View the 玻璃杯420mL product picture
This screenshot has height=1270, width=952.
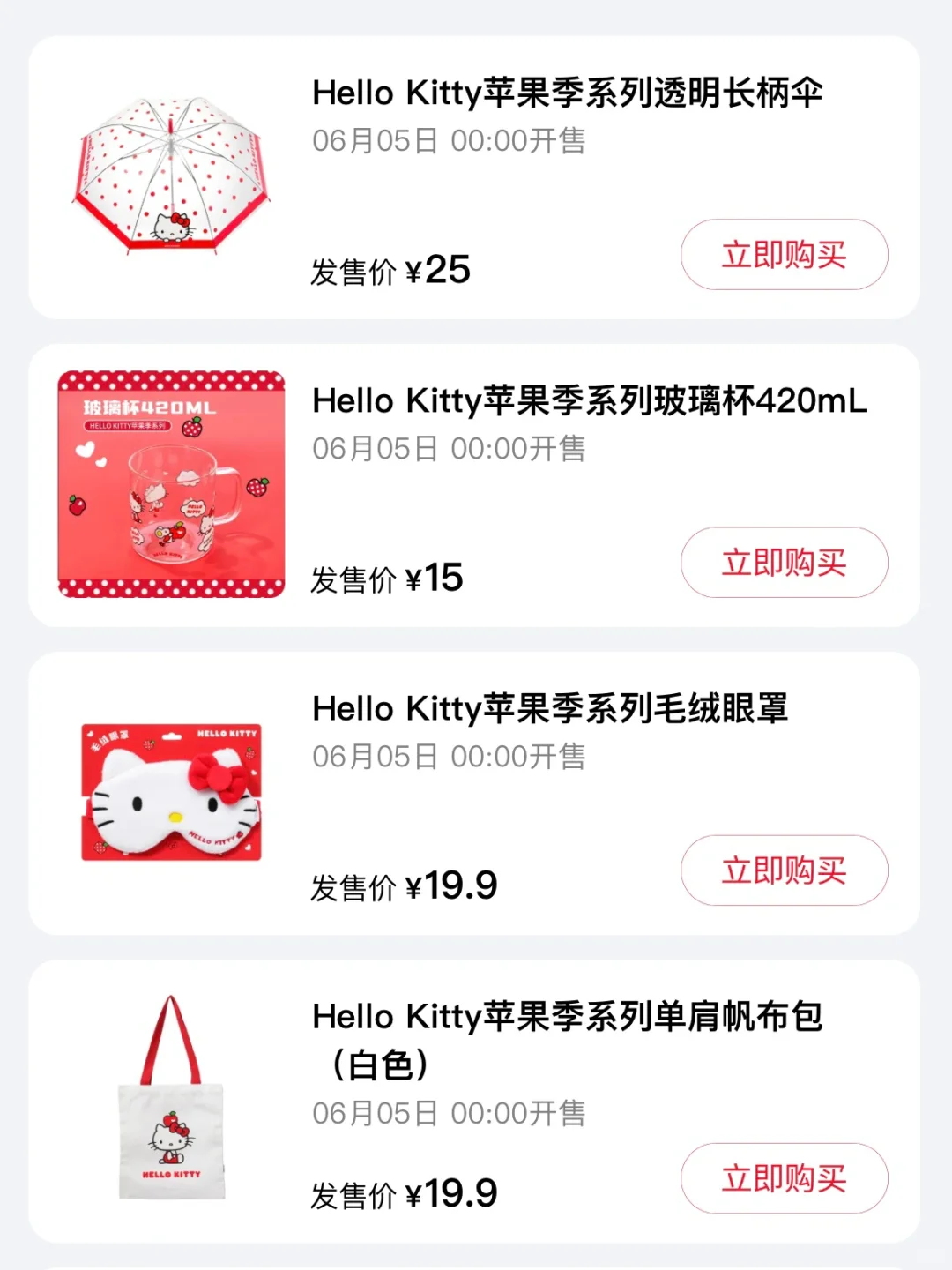pos(171,484)
